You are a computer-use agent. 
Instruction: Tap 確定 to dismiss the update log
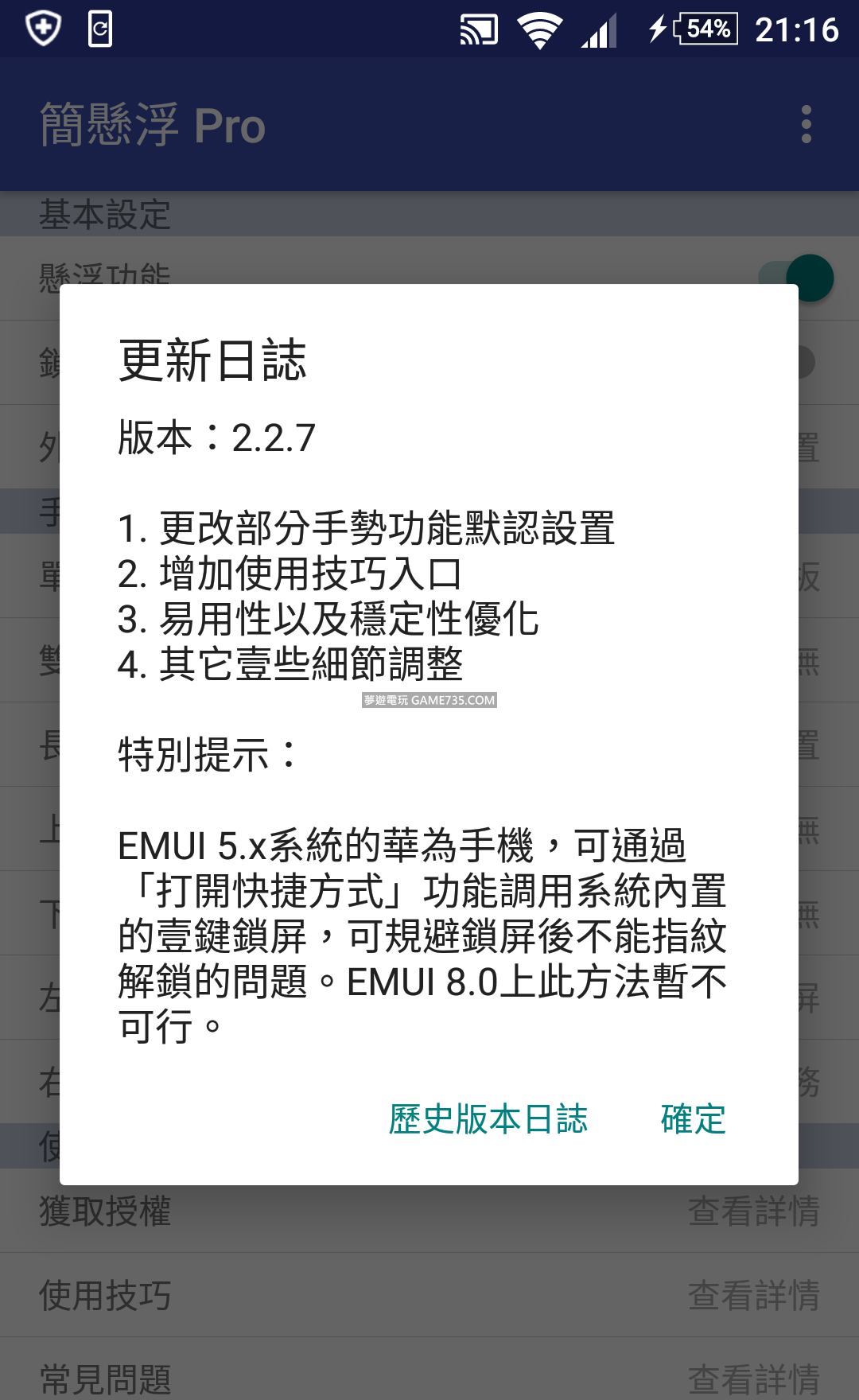tap(693, 1119)
